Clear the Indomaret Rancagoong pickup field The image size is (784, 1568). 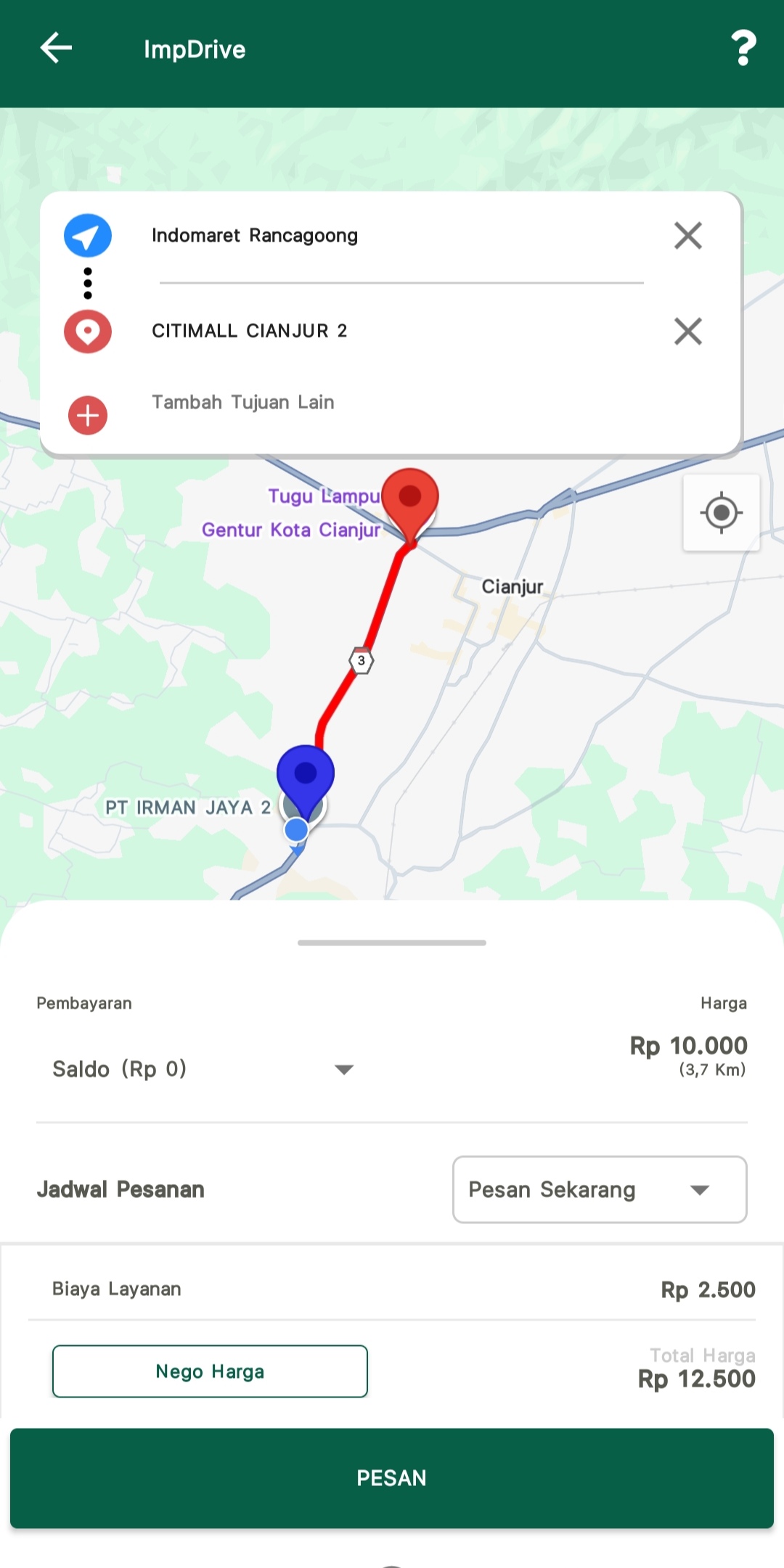tap(687, 236)
